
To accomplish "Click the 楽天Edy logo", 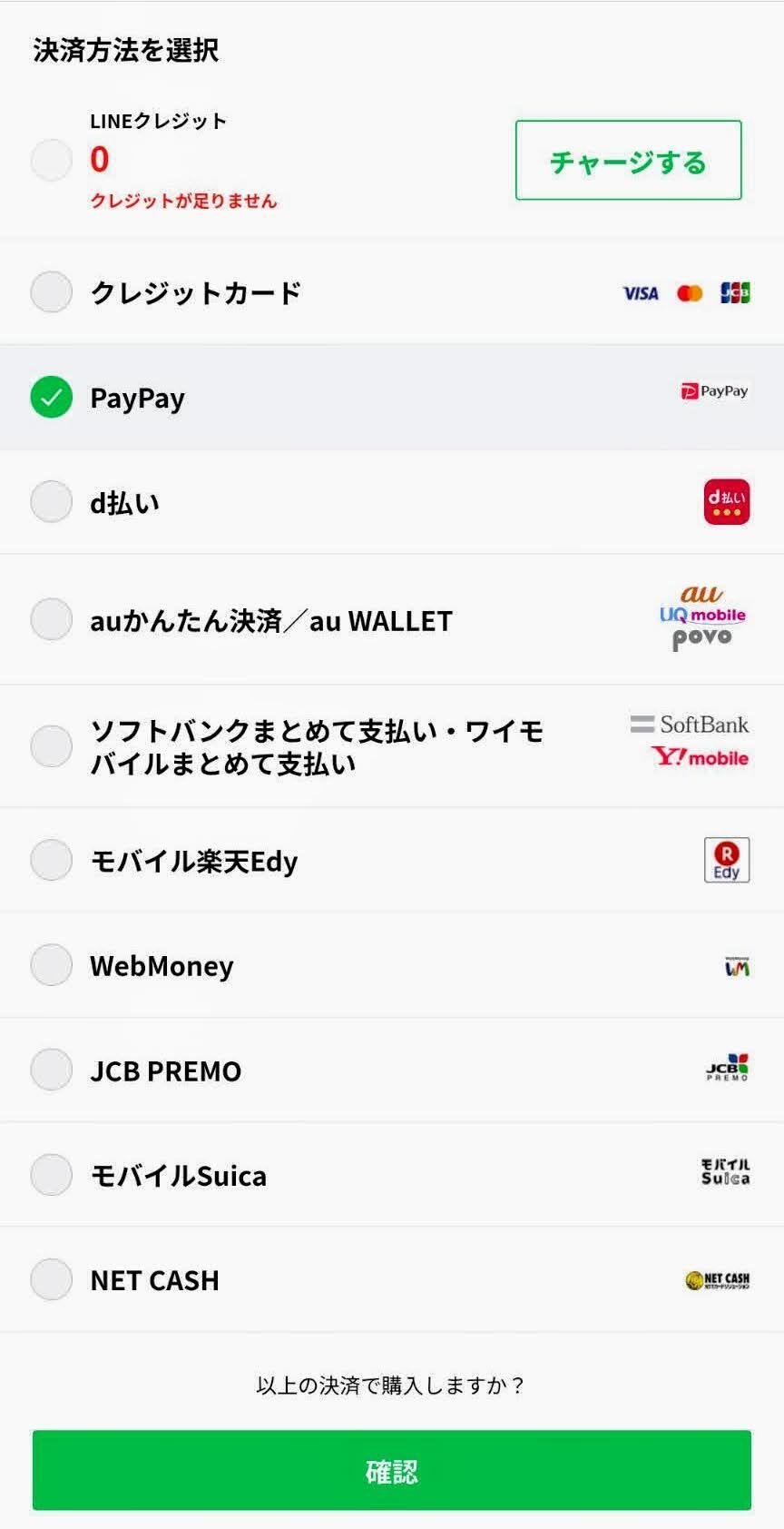I will (x=726, y=860).
